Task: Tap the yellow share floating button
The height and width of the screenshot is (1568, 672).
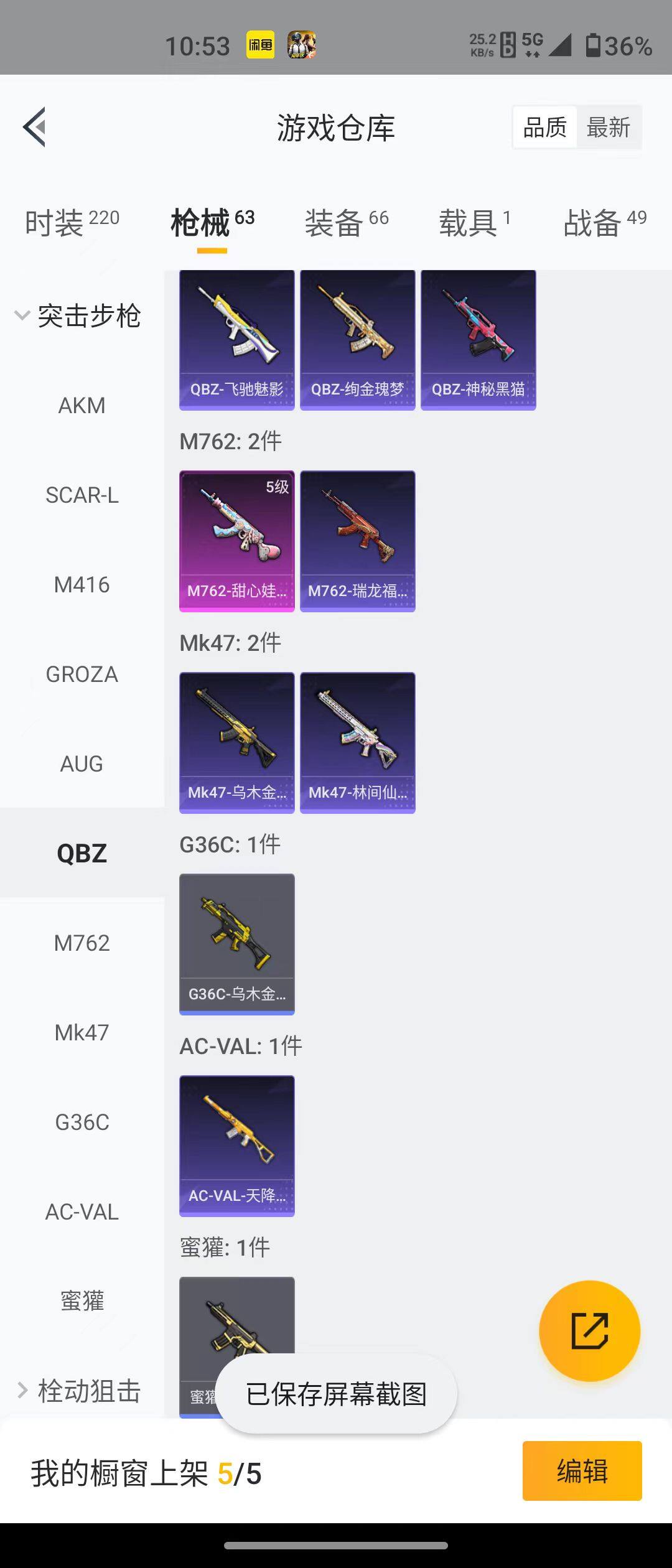Action: (589, 1331)
